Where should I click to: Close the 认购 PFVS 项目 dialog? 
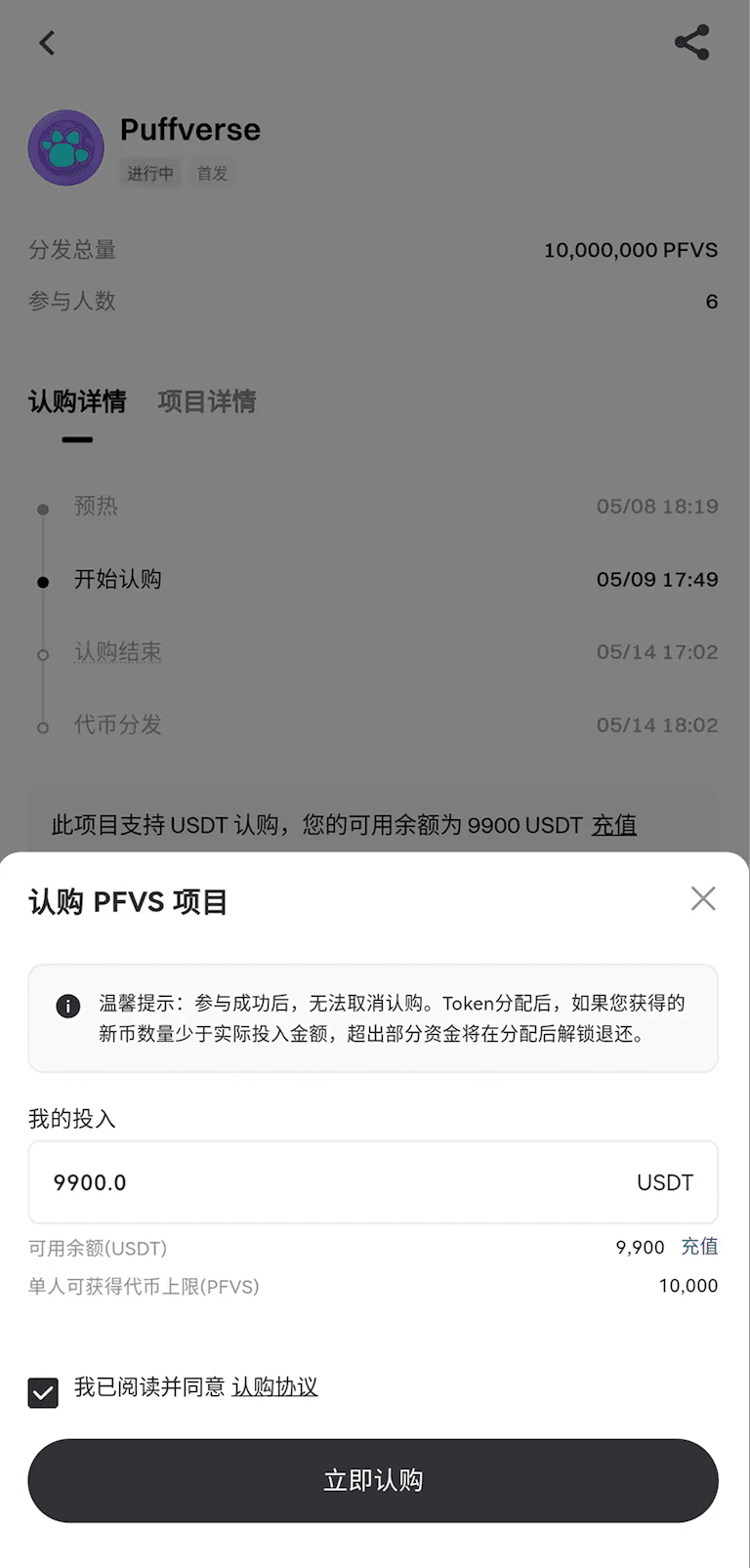coord(703,898)
